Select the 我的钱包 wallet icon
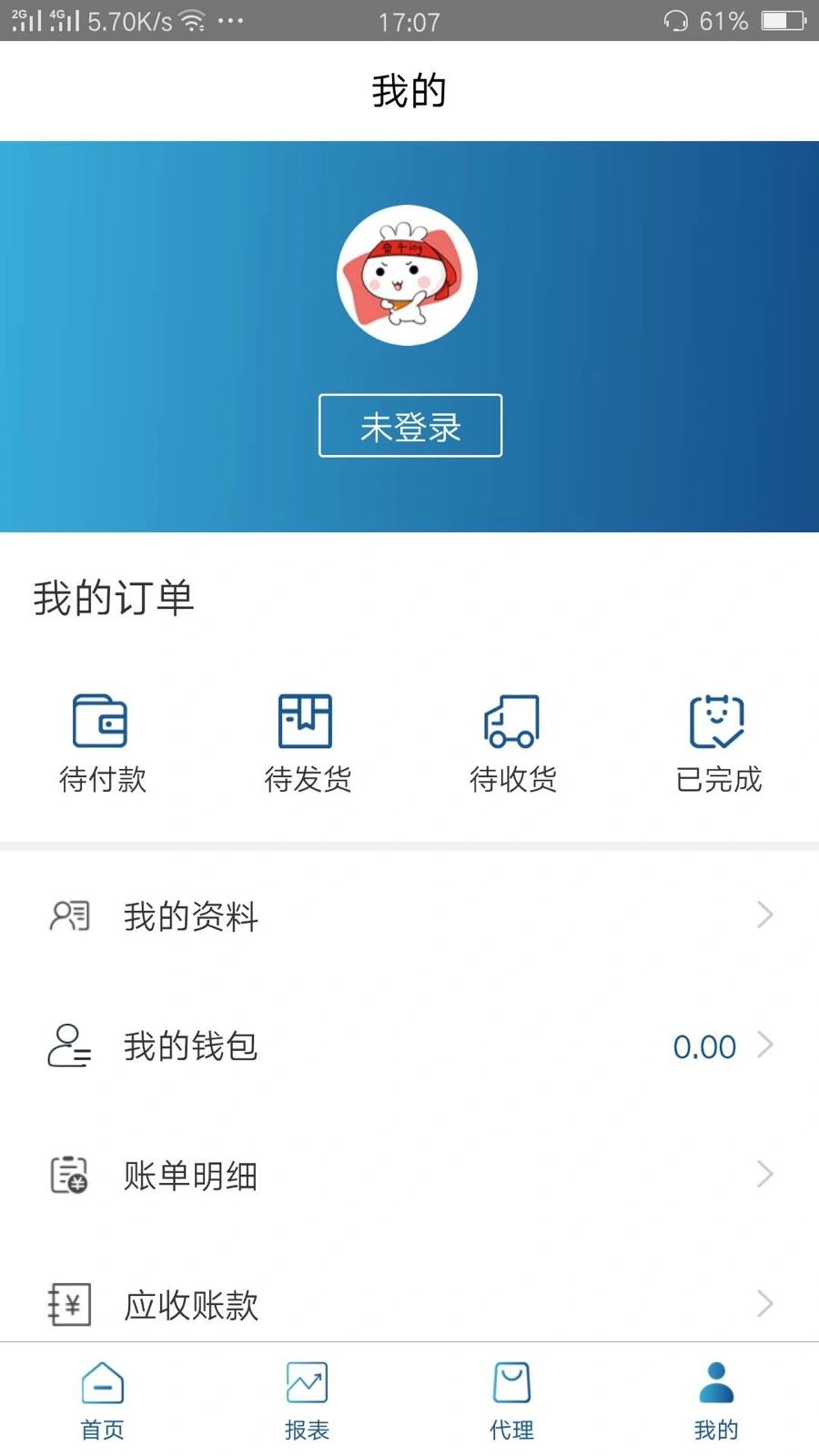 pyautogui.click(x=68, y=1046)
